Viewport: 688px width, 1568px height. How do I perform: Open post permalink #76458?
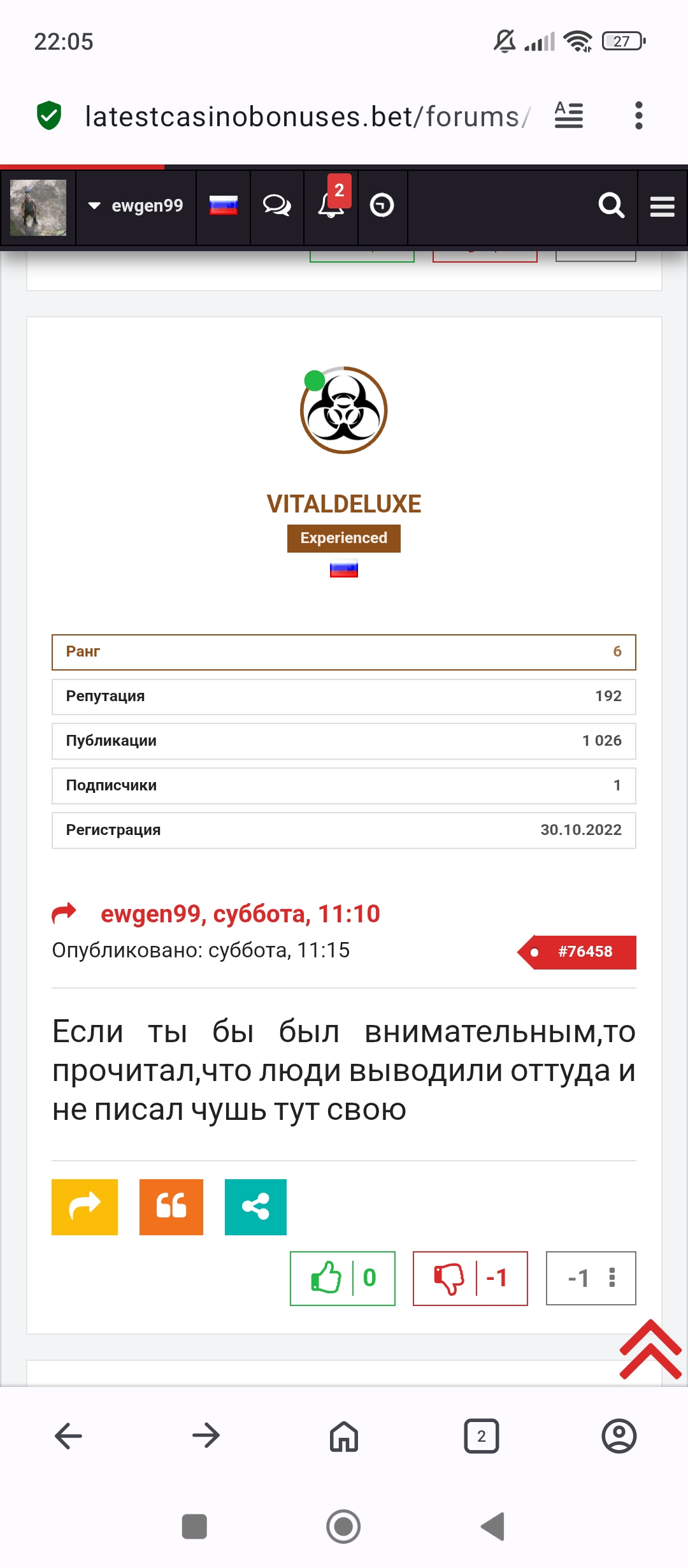coord(584,952)
